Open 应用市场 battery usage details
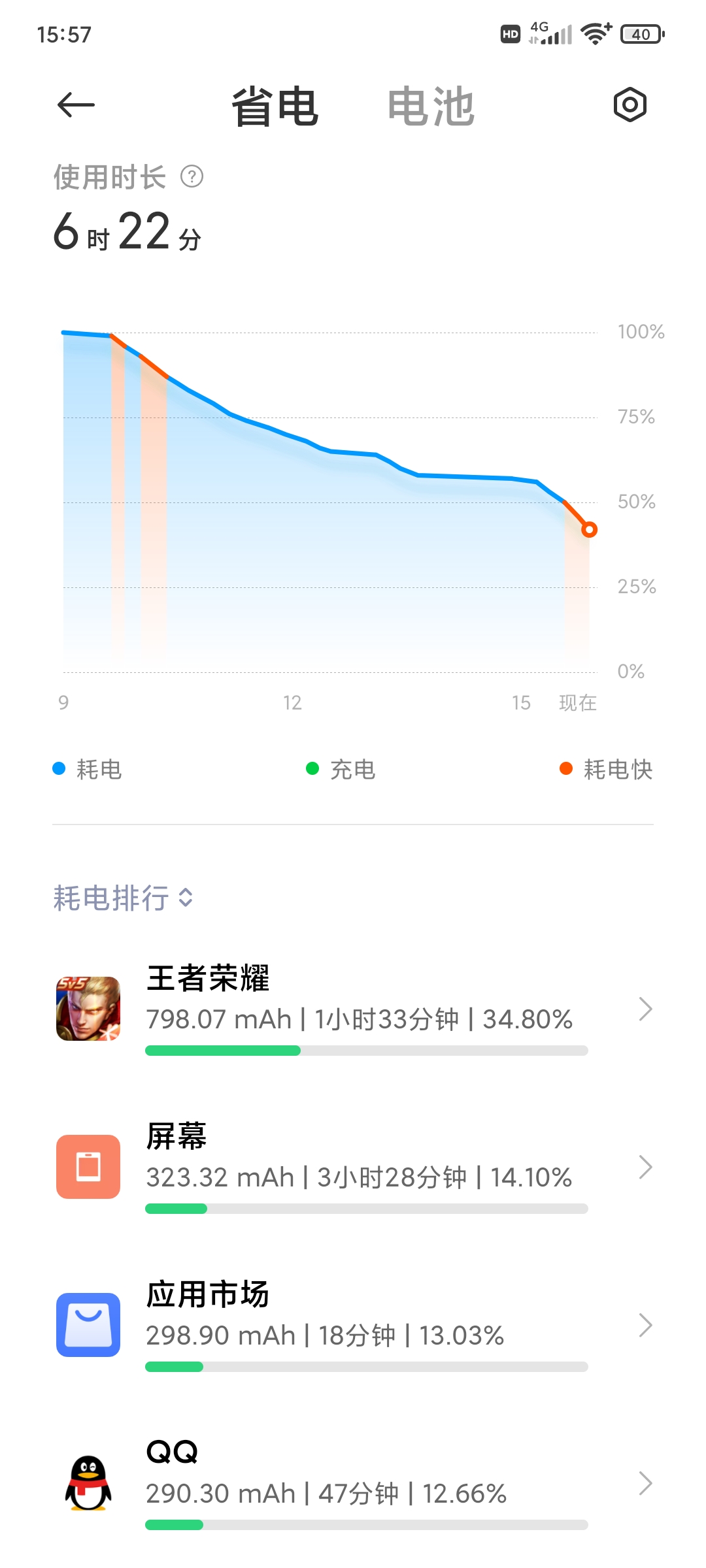 point(353,1325)
